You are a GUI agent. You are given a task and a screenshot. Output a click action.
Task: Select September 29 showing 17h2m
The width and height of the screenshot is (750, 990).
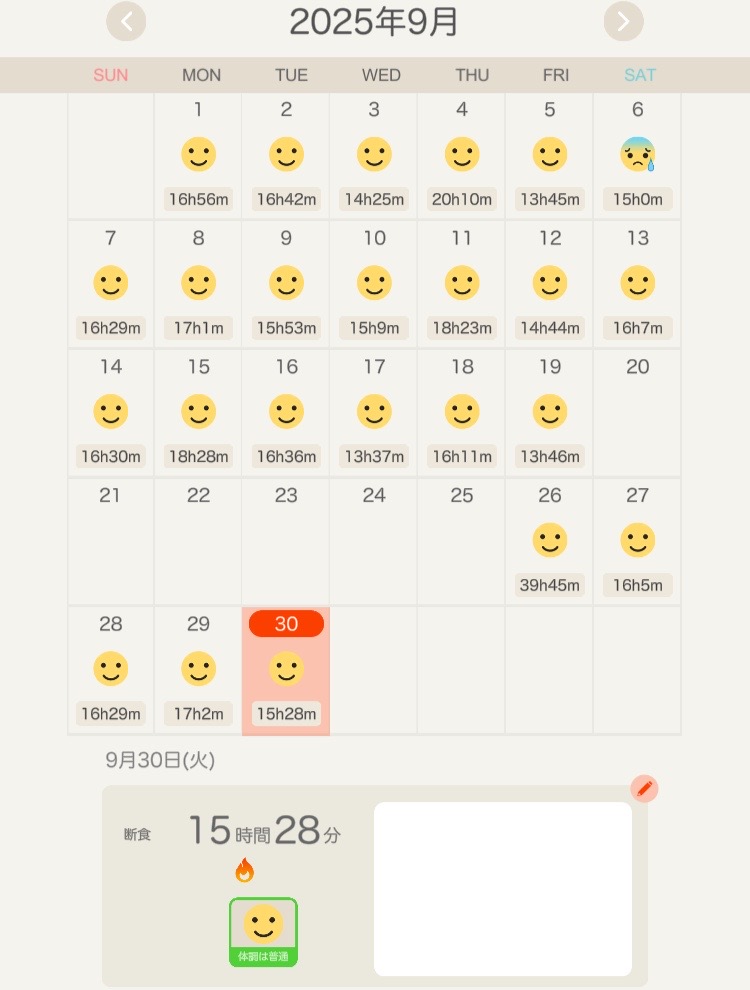click(198, 670)
